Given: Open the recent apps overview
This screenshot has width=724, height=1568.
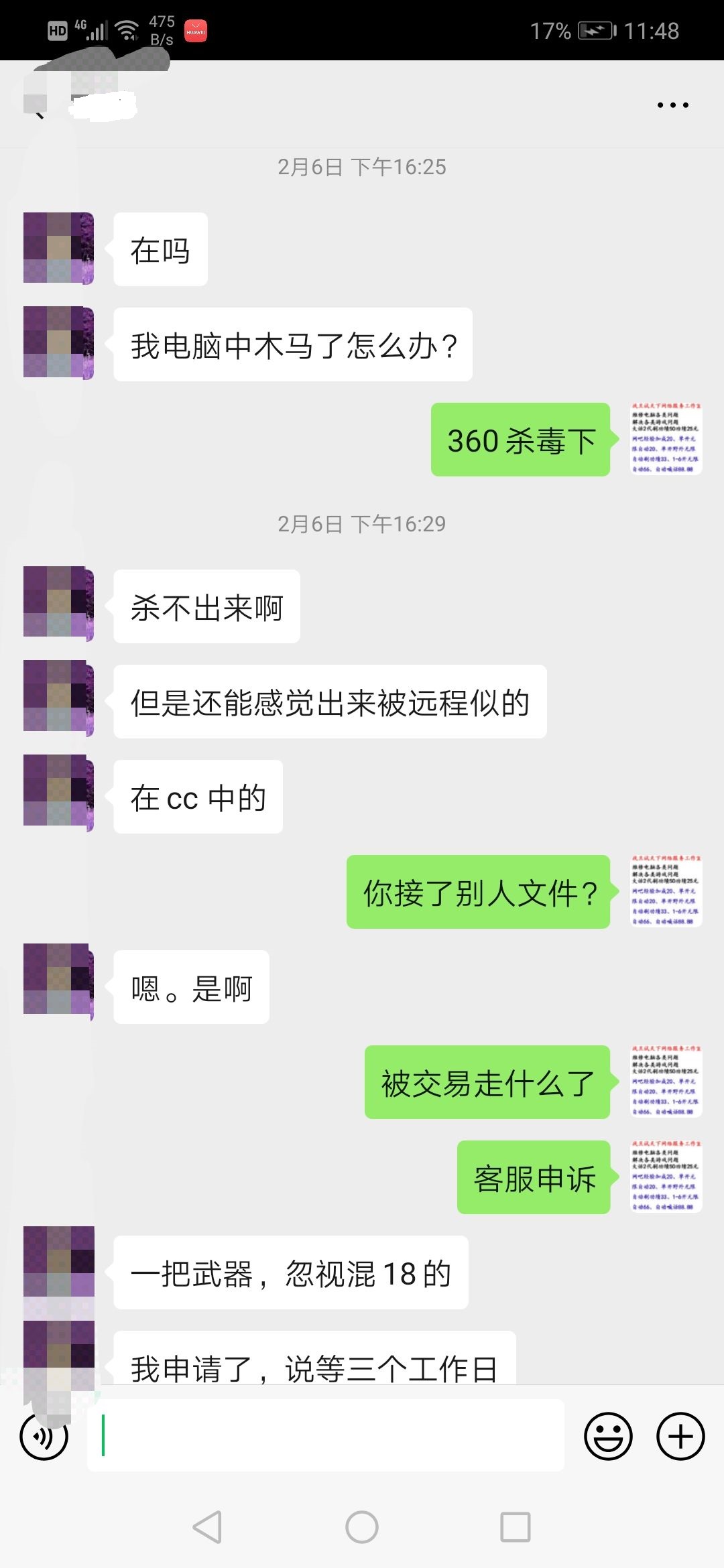Looking at the screenshot, I should point(516,1527).
